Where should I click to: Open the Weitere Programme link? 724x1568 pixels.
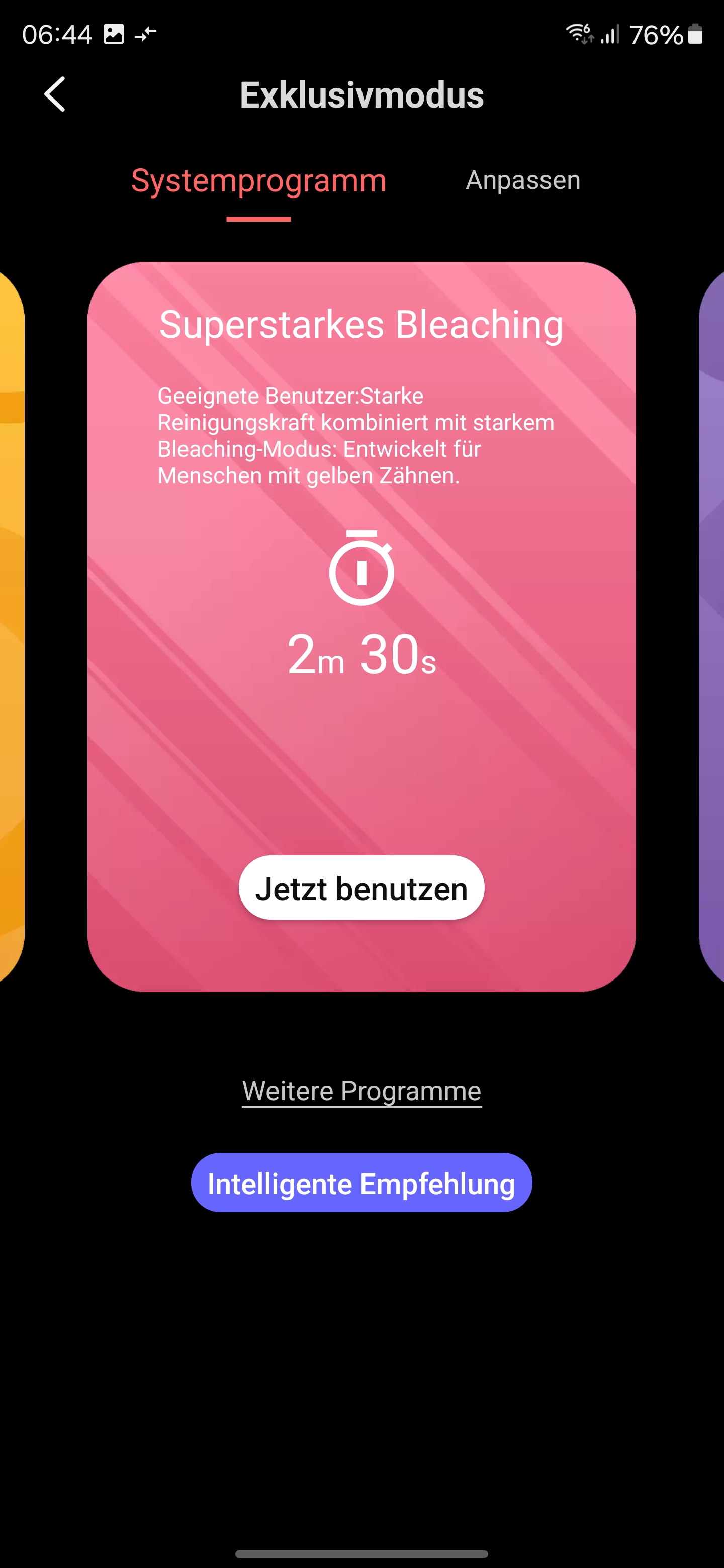[361, 1090]
